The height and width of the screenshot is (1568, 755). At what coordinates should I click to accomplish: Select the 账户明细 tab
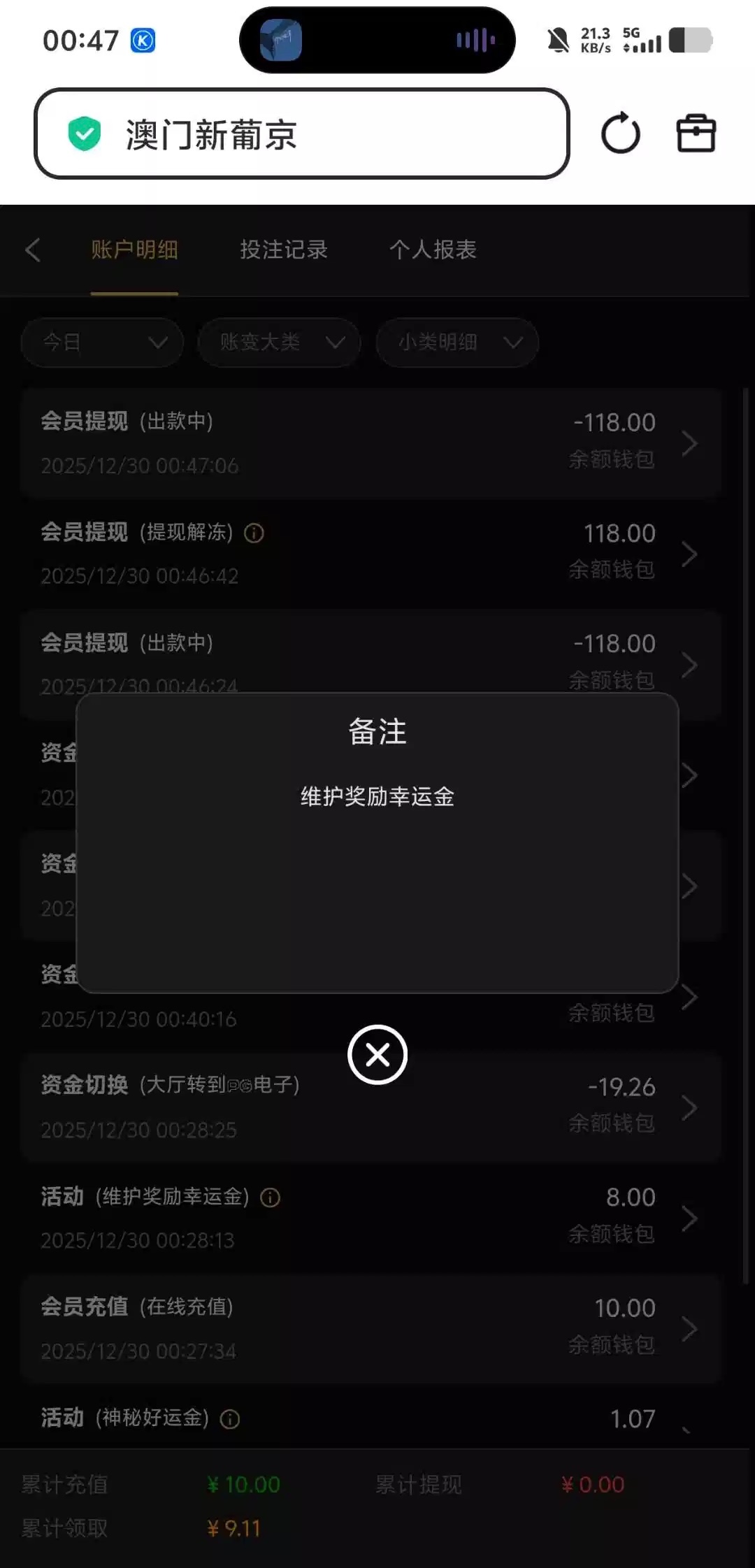pos(134,250)
